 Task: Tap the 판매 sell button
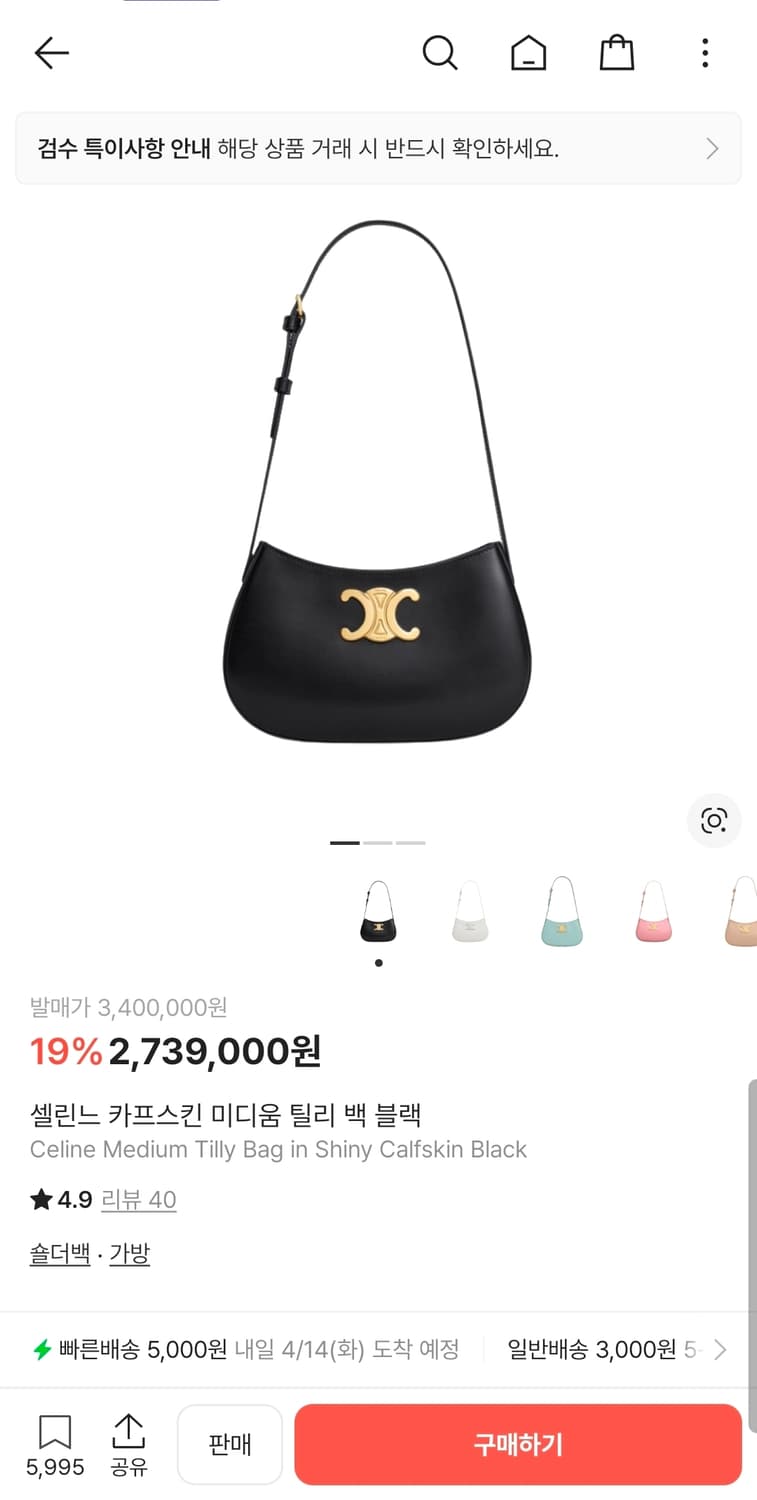click(230, 1444)
